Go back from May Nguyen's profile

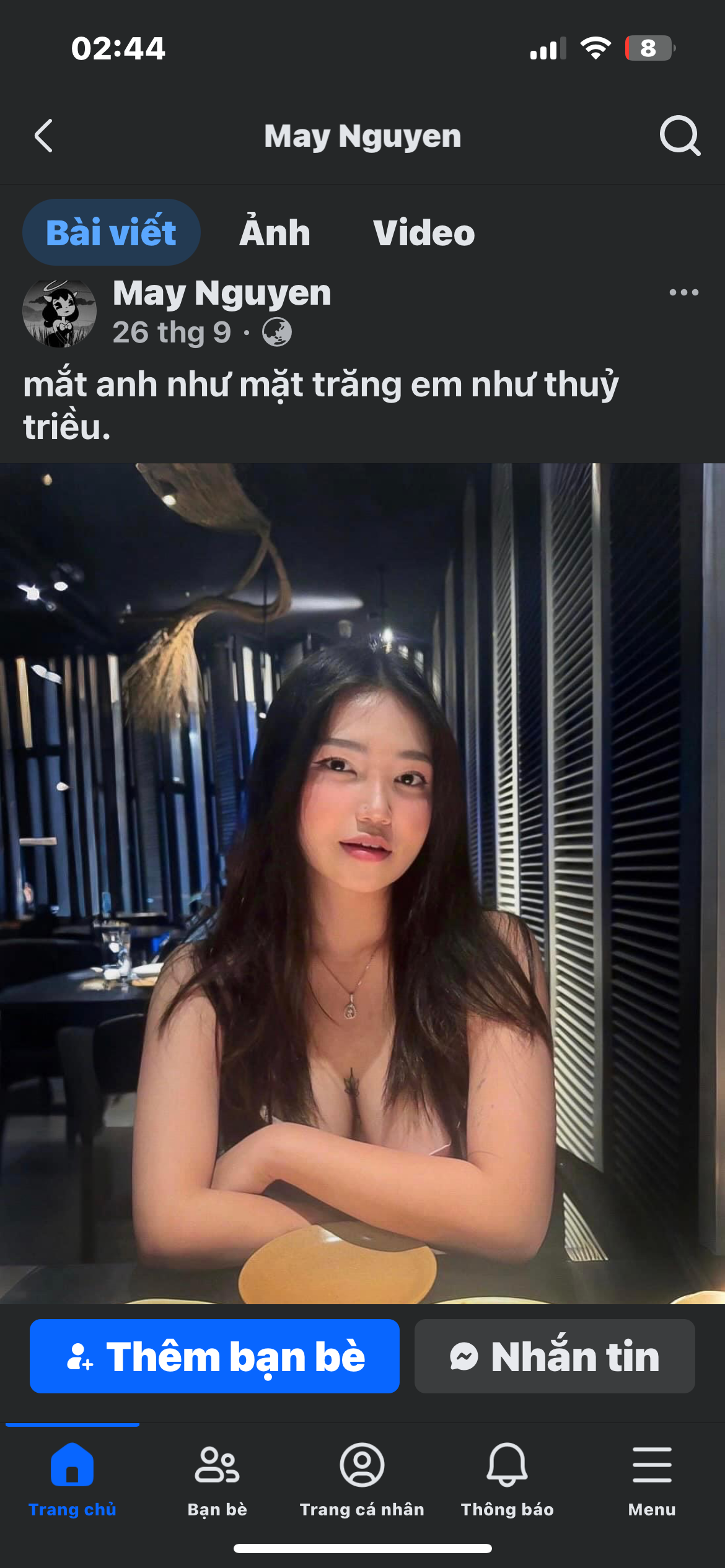[43, 136]
